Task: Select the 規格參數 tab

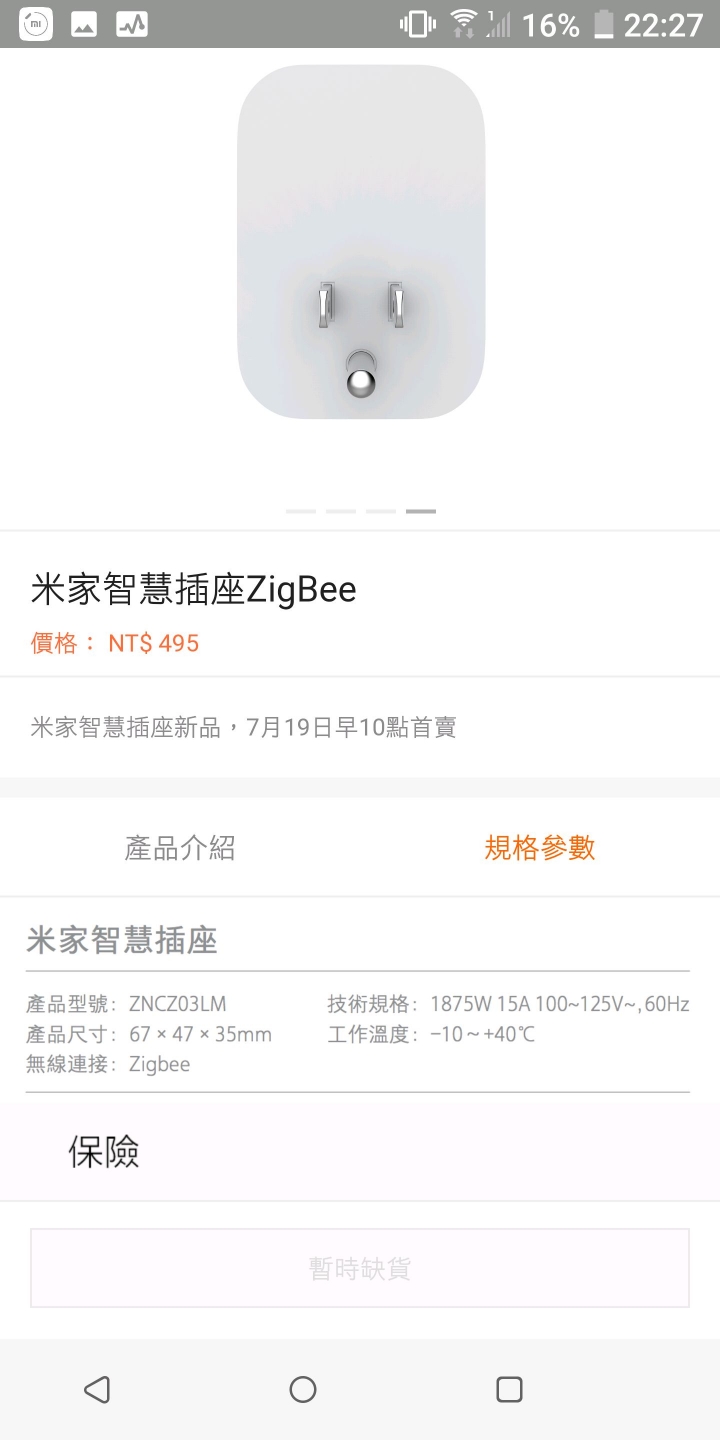Action: tap(540, 848)
